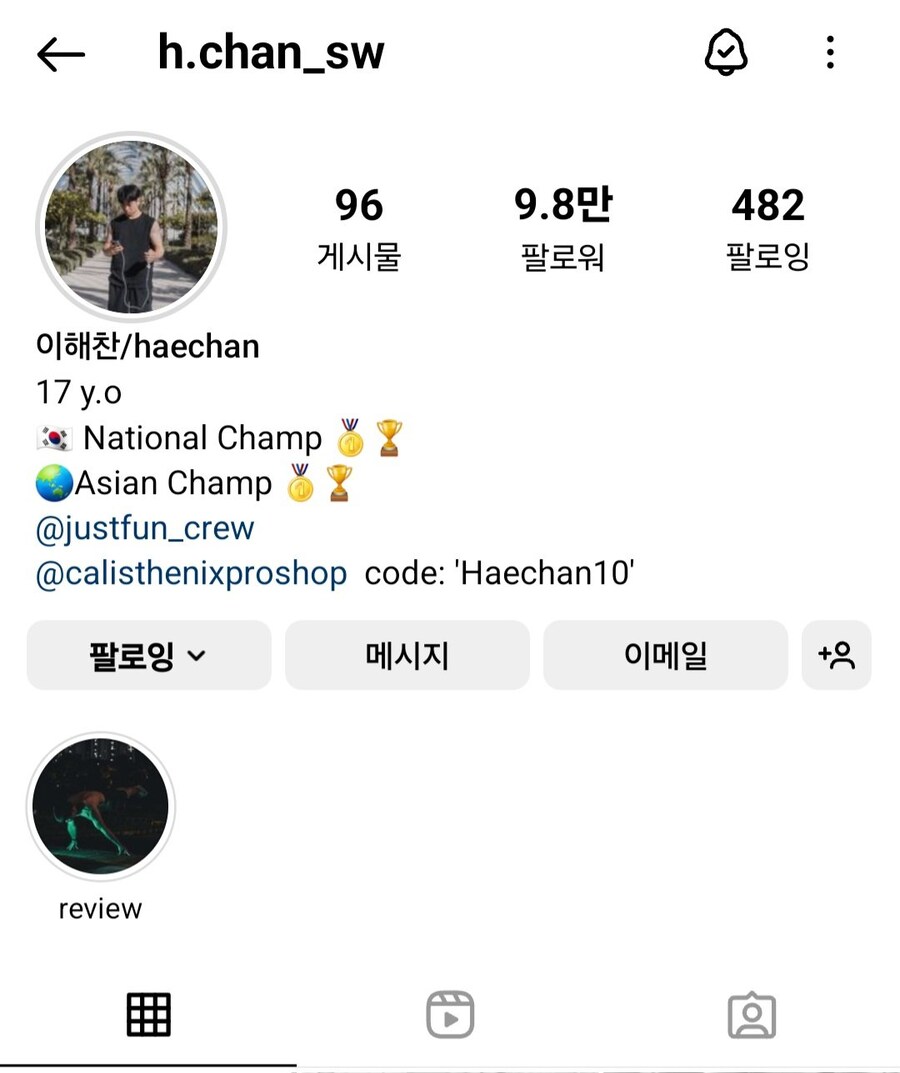Open the notification bell settings

point(726,52)
